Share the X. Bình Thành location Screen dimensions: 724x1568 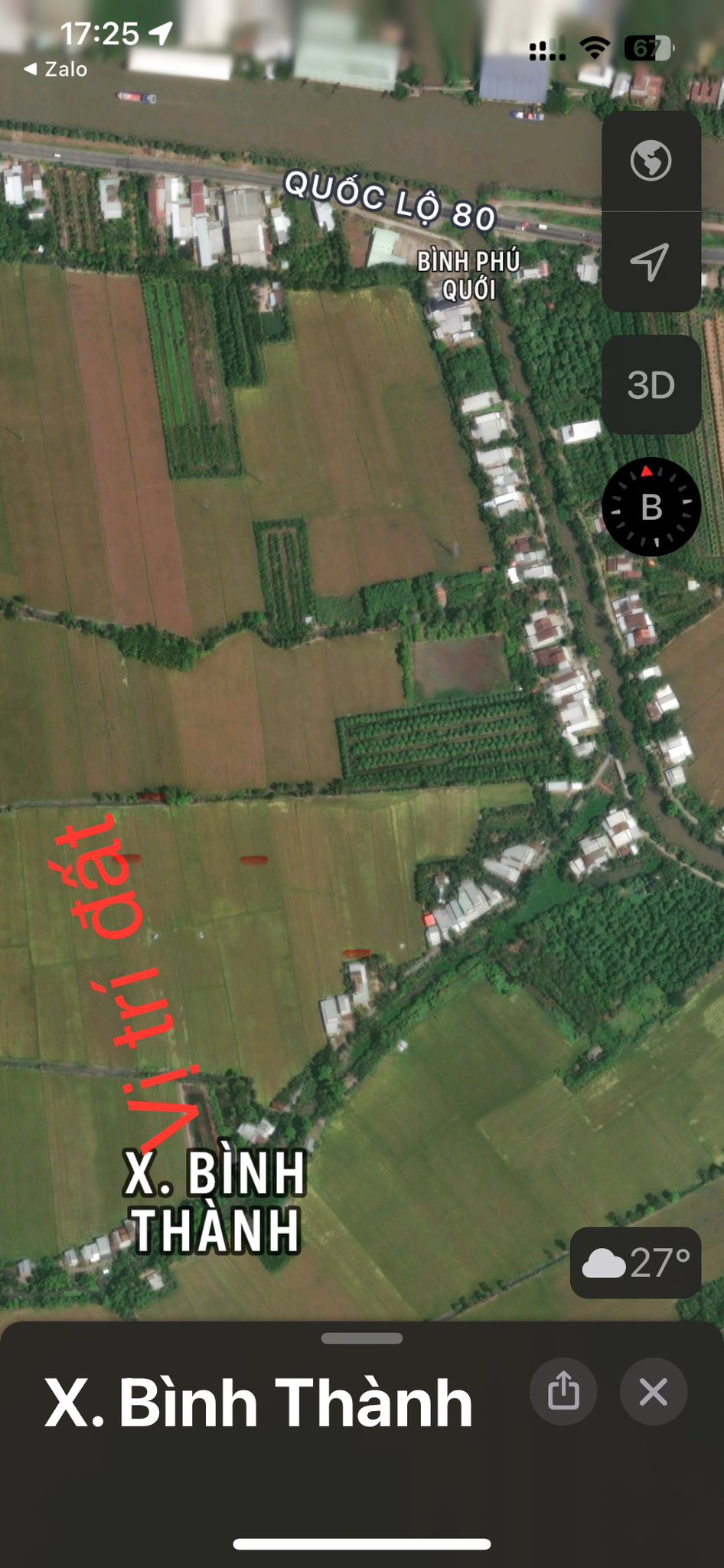[x=563, y=1391]
